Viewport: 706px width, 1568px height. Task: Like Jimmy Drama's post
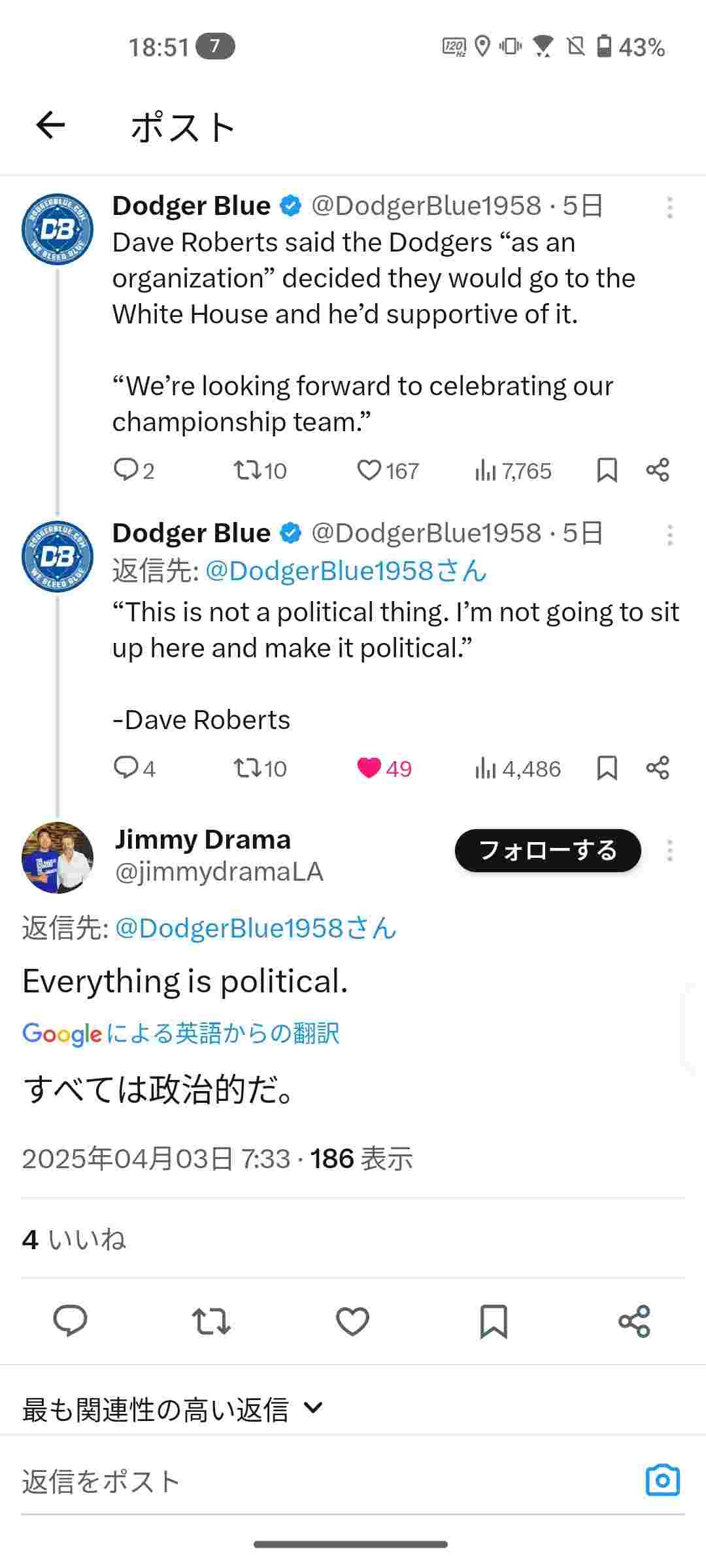pyautogui.click(x=352, y=1321)
